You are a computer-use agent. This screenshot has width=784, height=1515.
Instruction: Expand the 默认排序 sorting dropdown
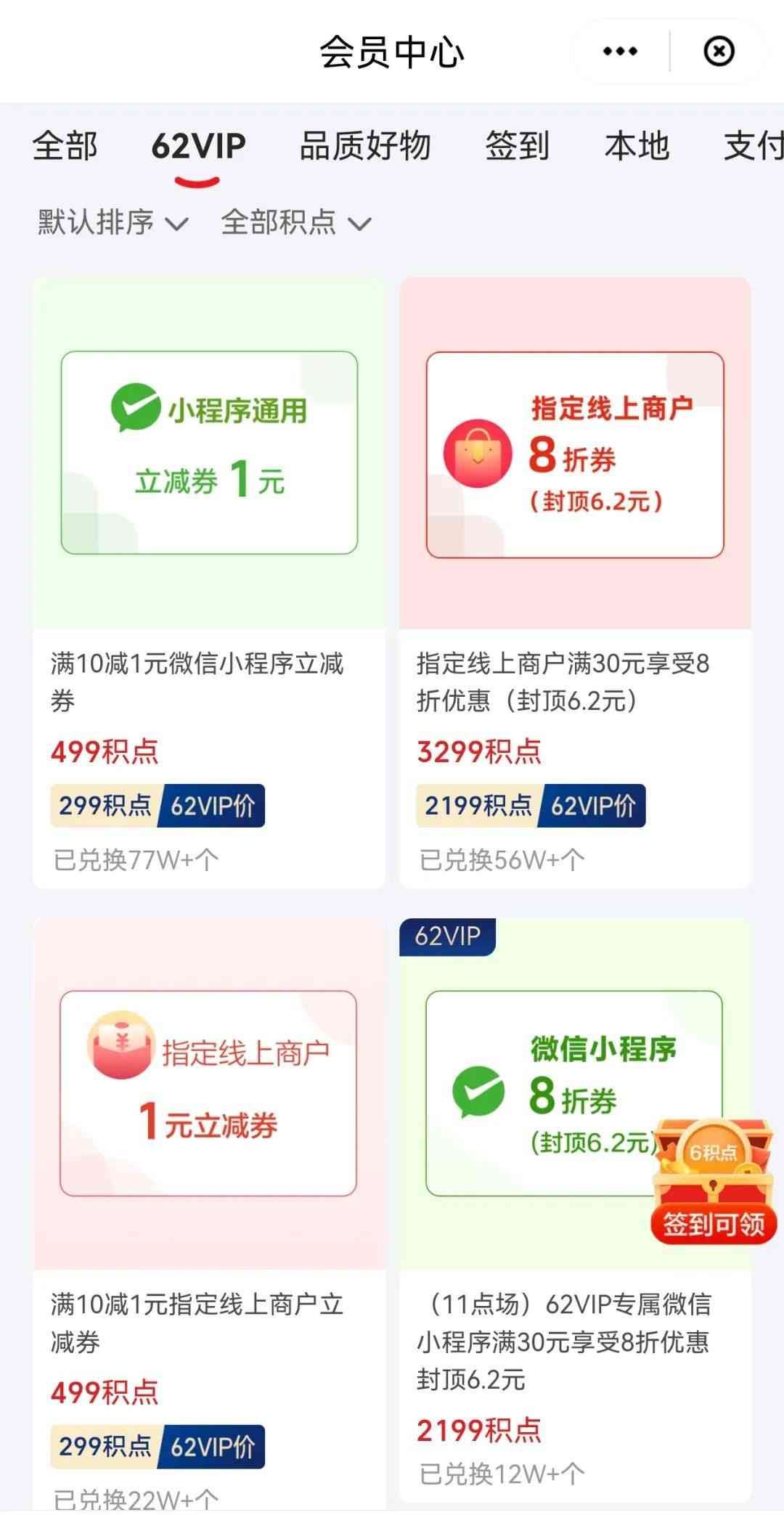tap(113, 222)
